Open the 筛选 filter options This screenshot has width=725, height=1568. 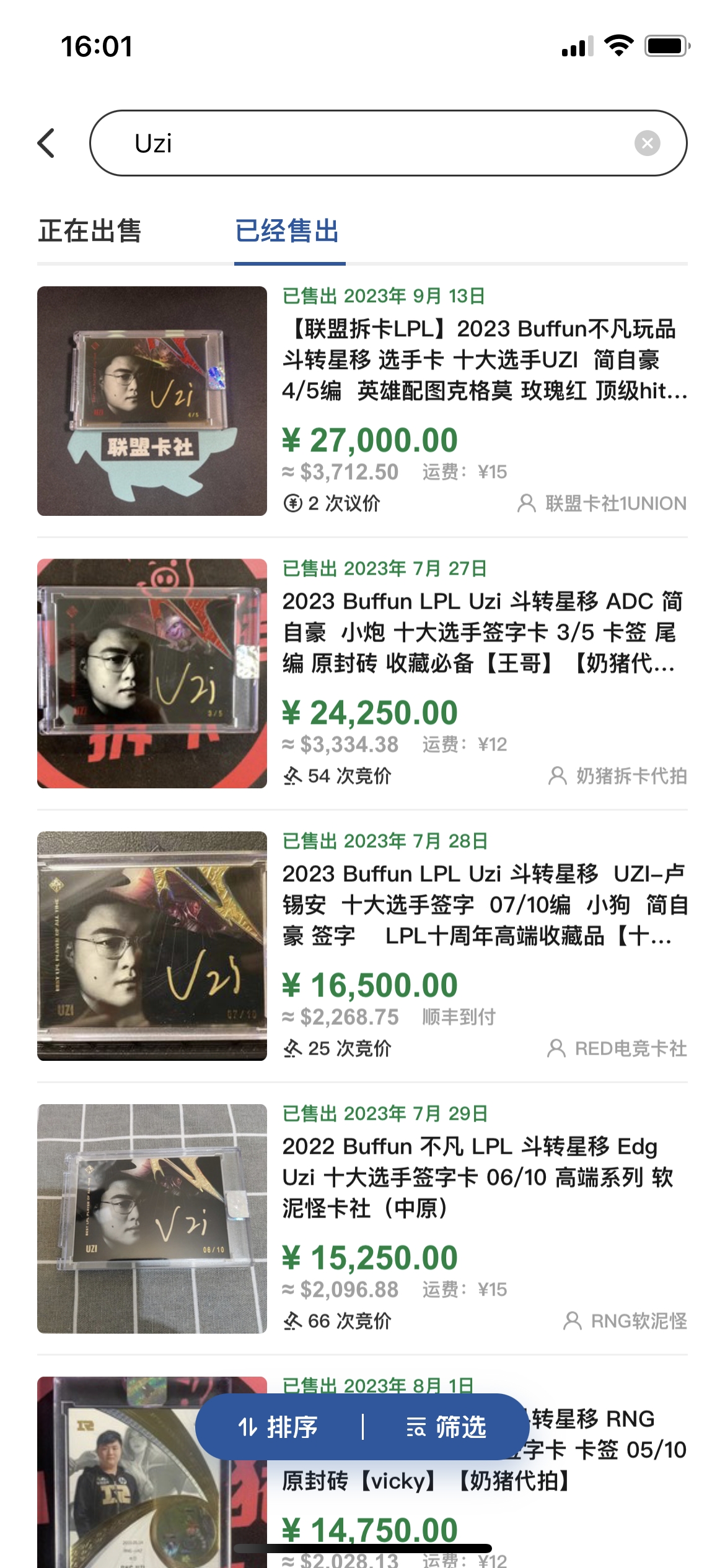446,1427
